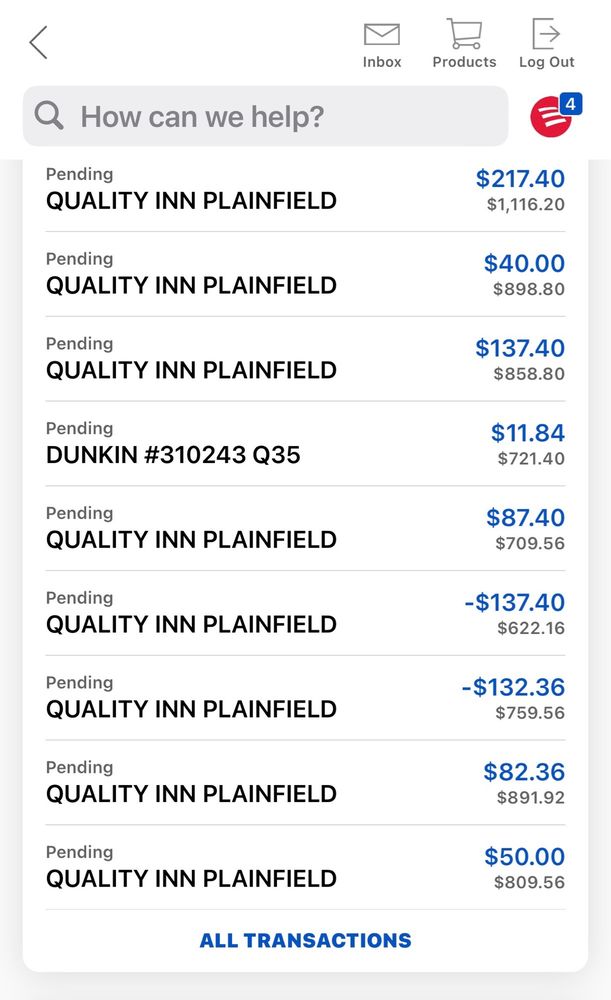Go back to the previous screen

[38, 43]
